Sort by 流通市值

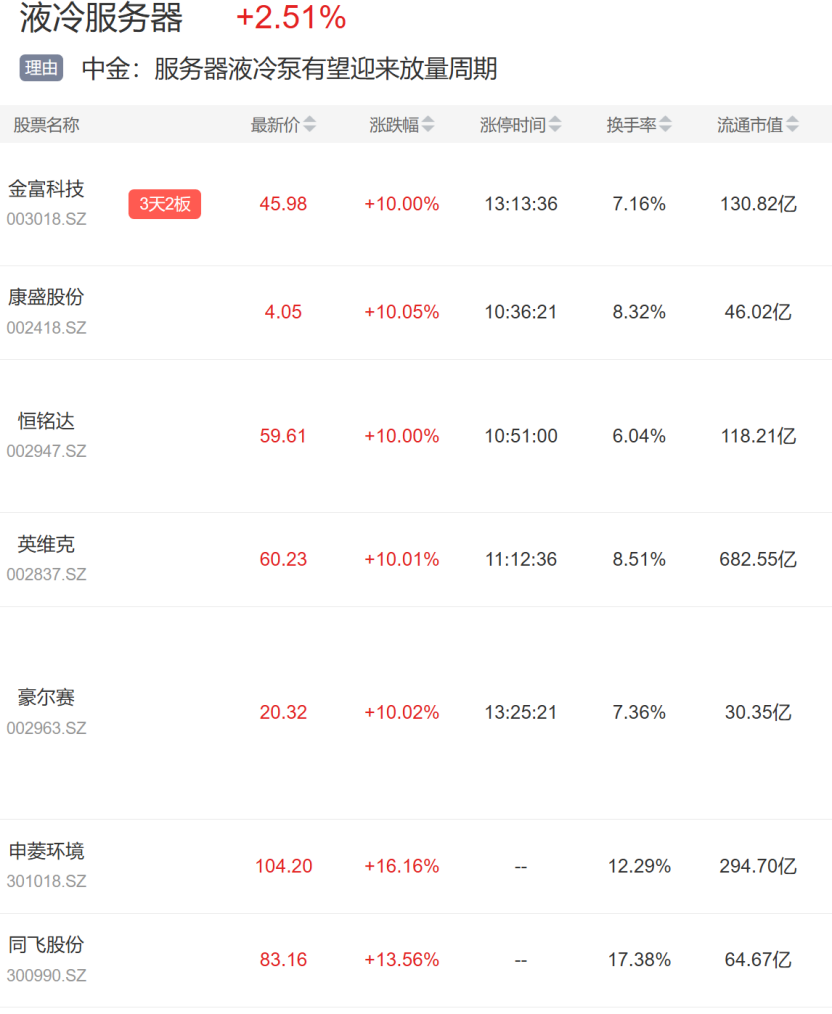(758, 124)
